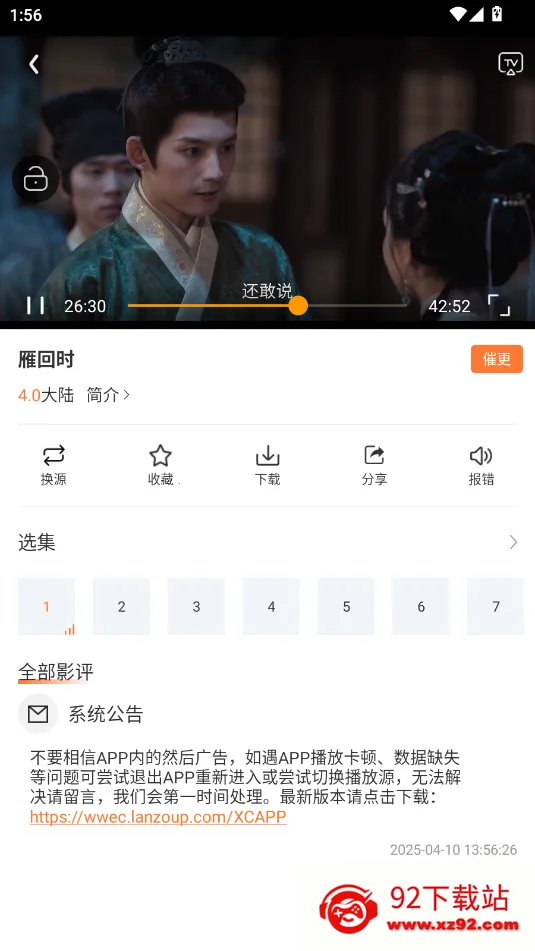Switch to the 全部影评 tab
Viewport: 535px width, 951px height.
coord(56,672)
